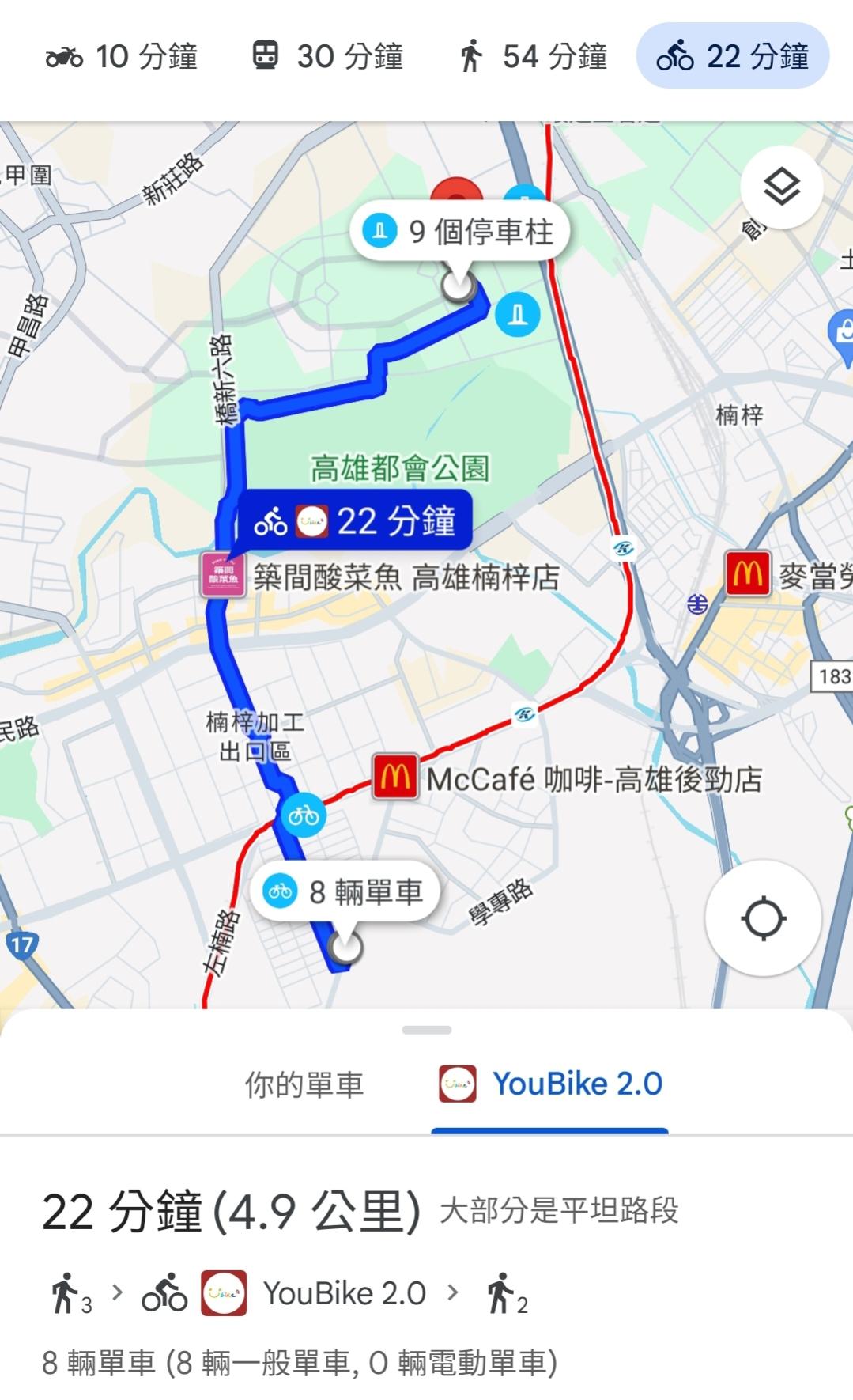The image size is (853, 1400).
Task: Center map on my current location
Action: (x=763, y=918)
